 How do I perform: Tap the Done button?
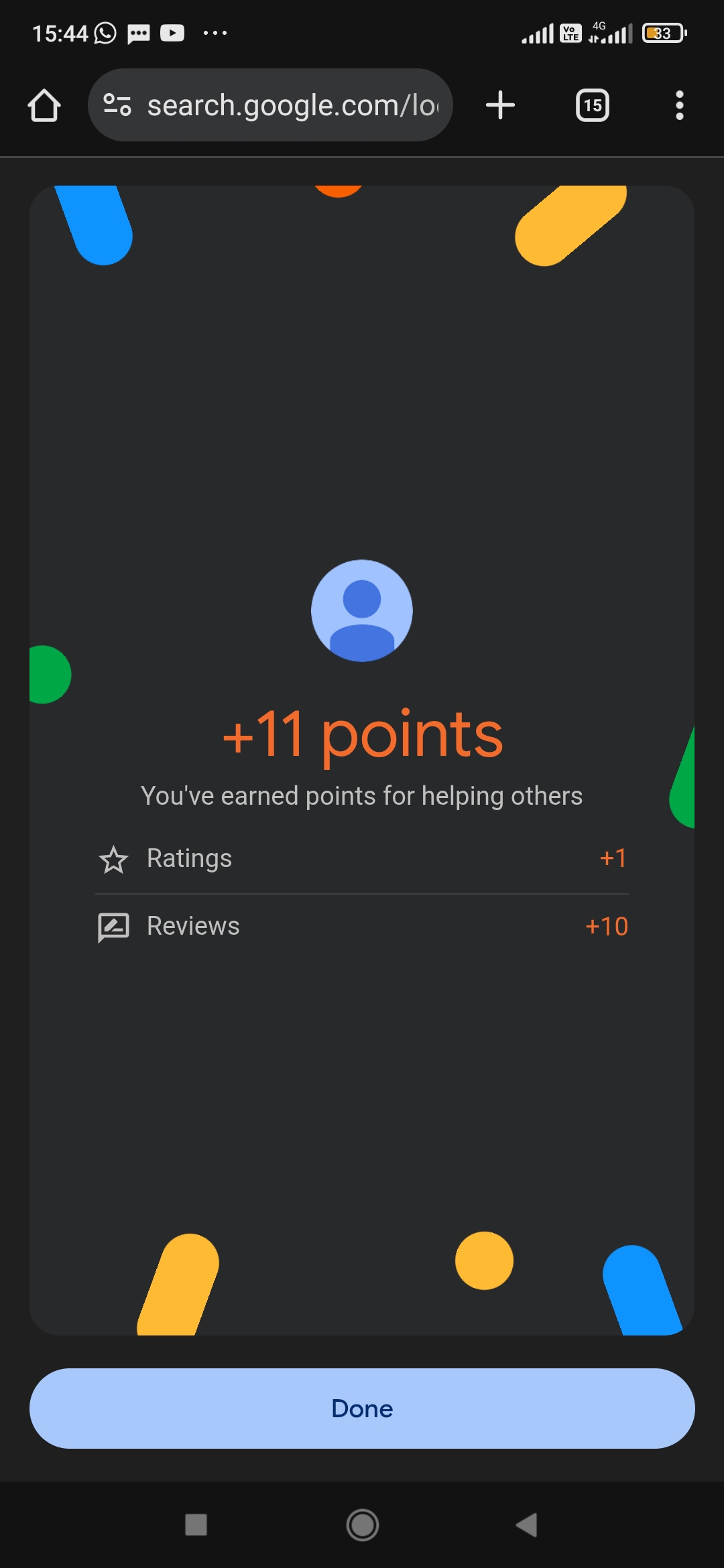click(x=362, y=1408)
